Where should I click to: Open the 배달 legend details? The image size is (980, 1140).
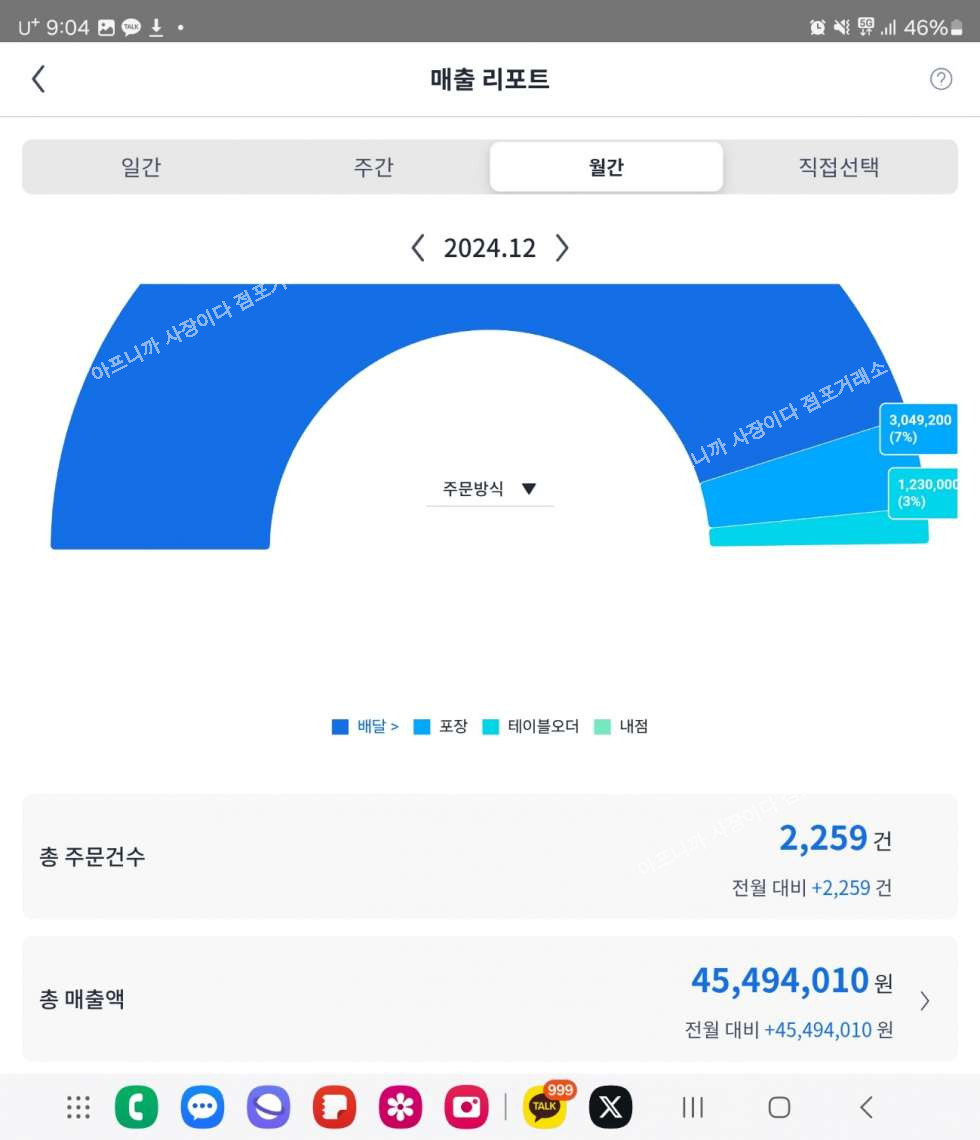(x=366, y=727)
